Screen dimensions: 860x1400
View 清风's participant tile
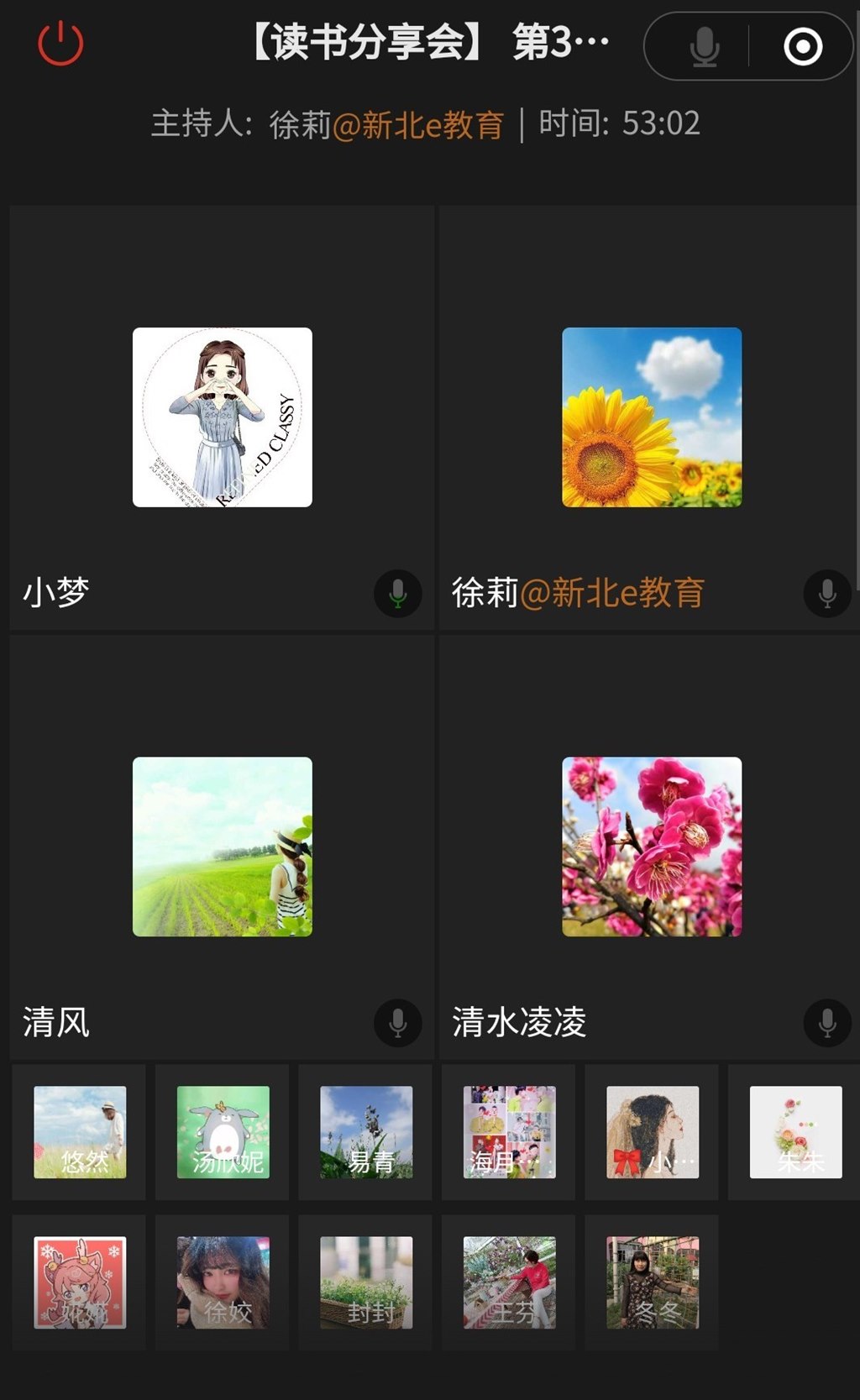(x=223, y=847)
